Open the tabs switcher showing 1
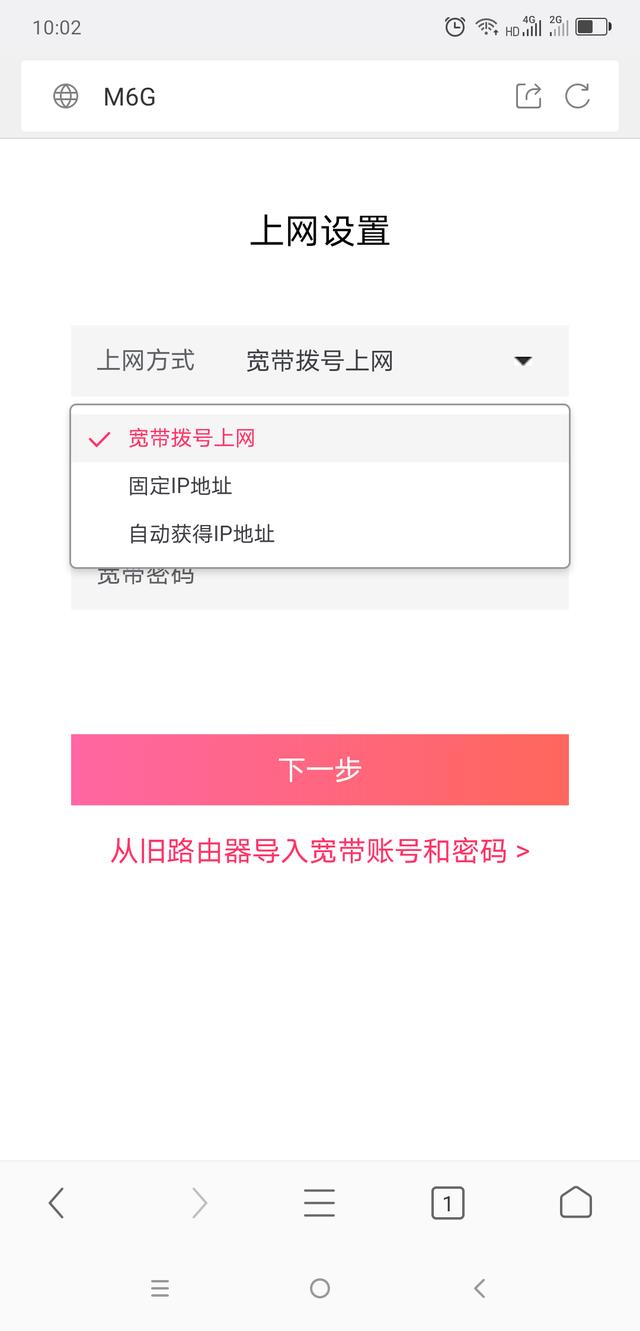The height and width of the screenshot is (1331, 640). point(447,1203)
